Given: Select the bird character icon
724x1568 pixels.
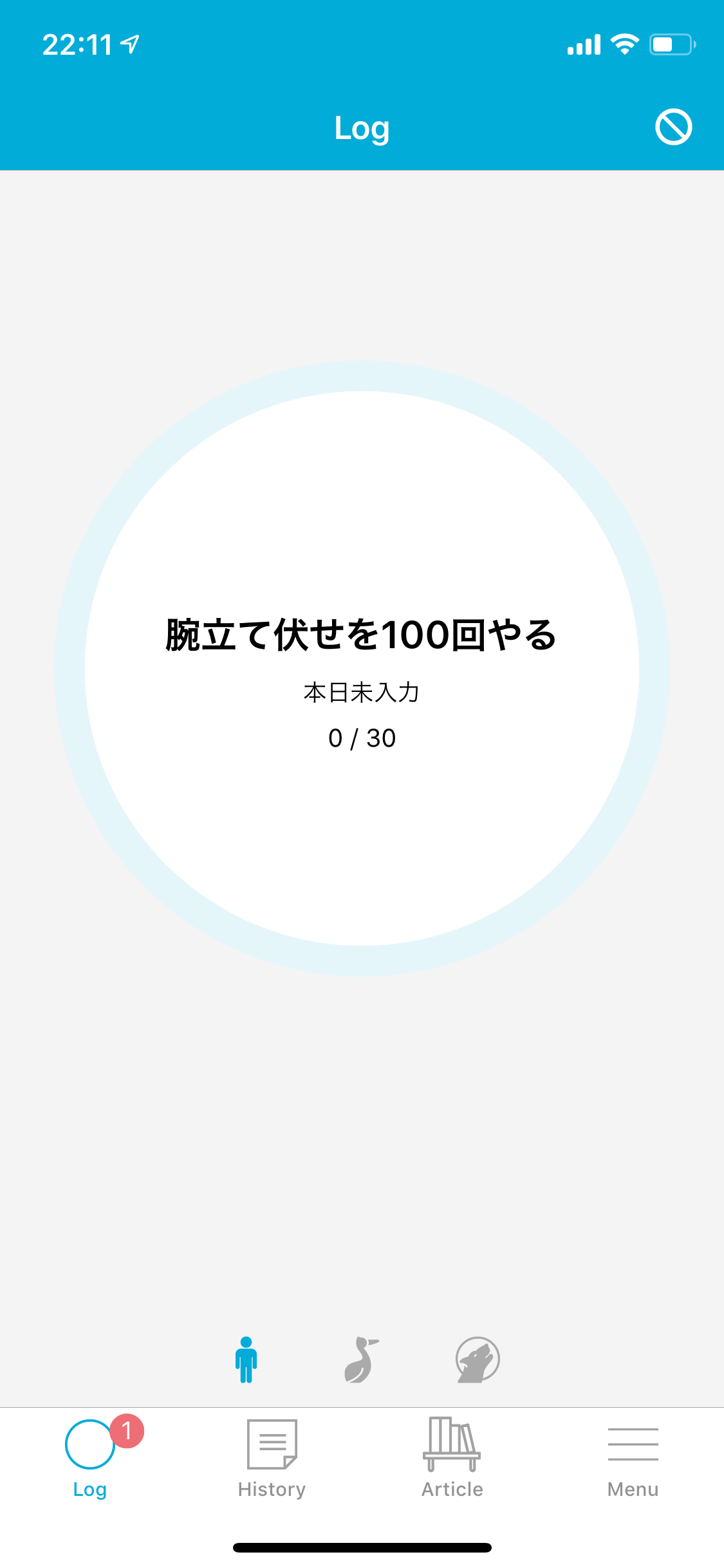Looking at the screenshot, I should [x=361, y=1359].
